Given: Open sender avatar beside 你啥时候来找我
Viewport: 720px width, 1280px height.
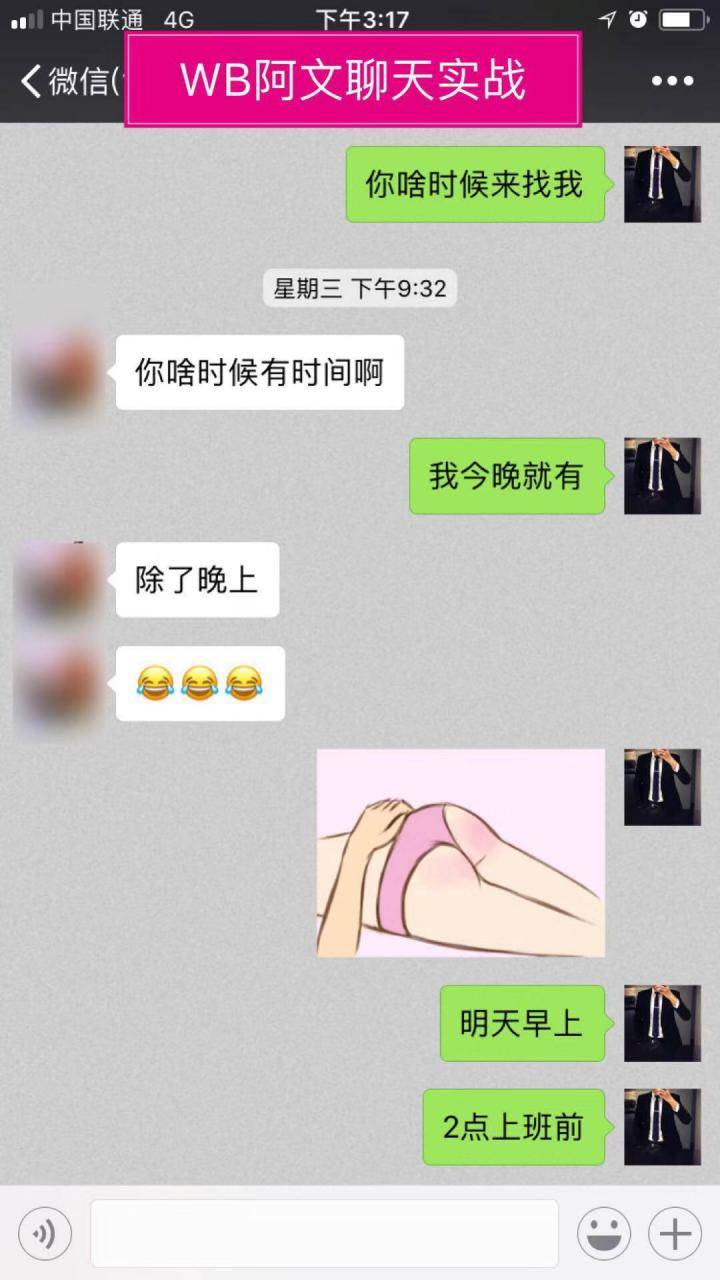Looking at the screenshot, I should [662, 184].
